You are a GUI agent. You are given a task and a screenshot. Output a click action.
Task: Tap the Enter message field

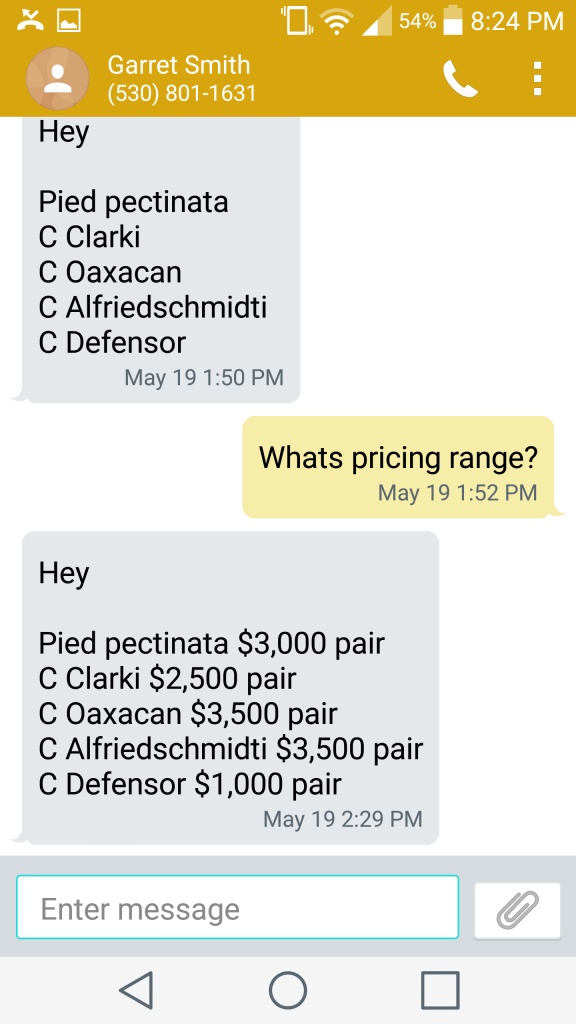(x=238, y=908)
